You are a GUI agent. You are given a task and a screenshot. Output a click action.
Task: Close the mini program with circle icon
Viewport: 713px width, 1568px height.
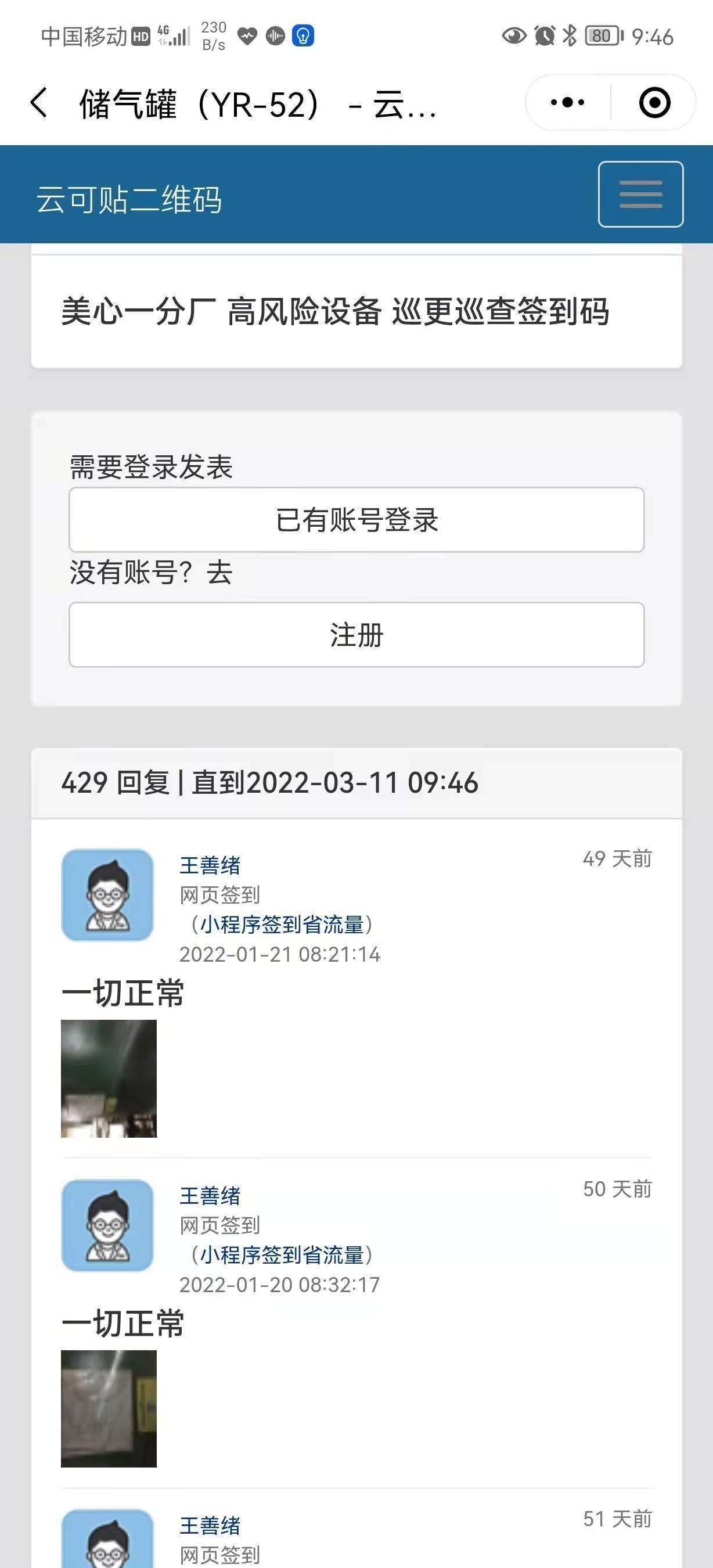tap(654, 102)
